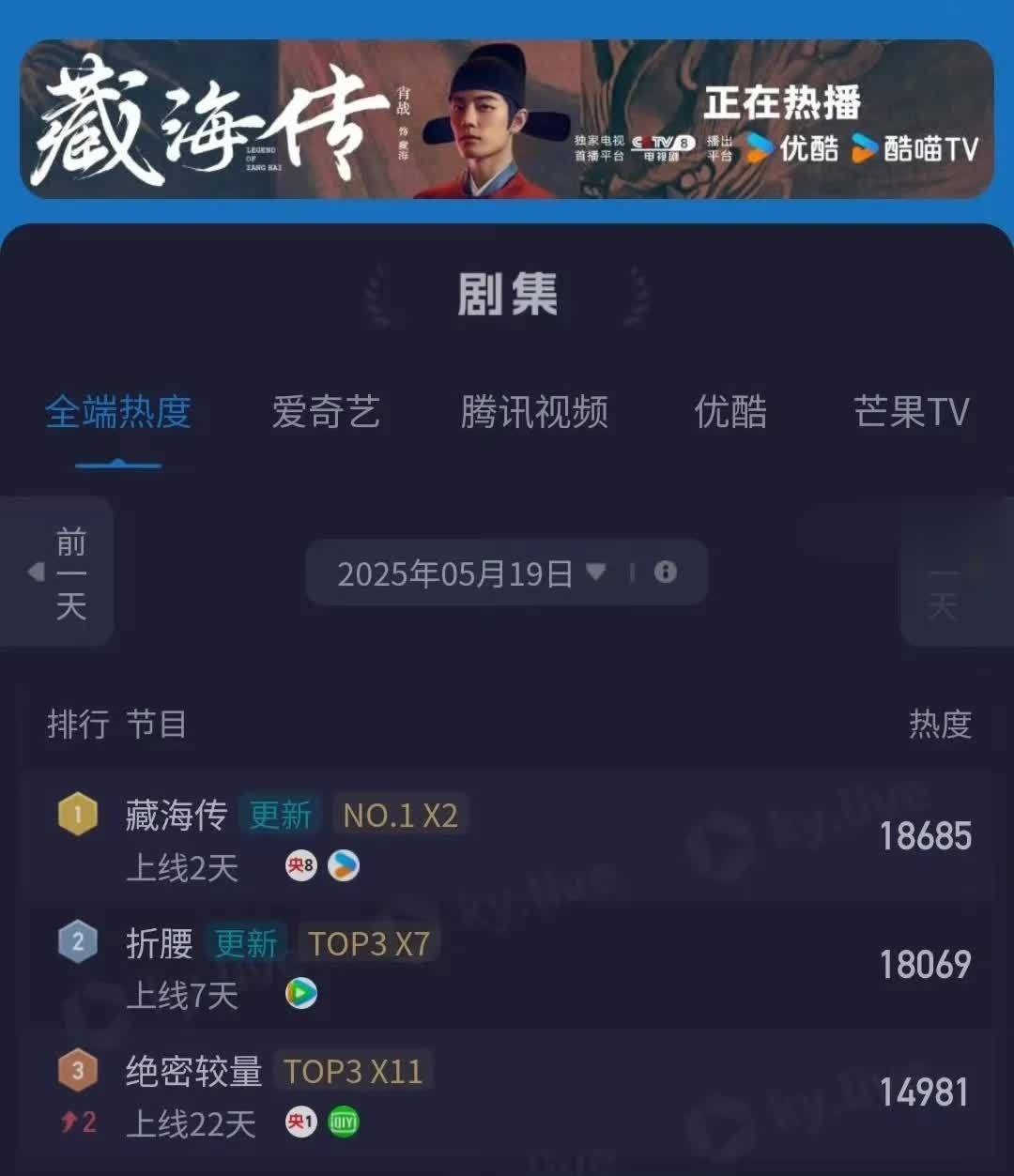Open the 藏海传 ranking entry
The width and height of the screenshot is (1014, 1176).
point(507,837)
